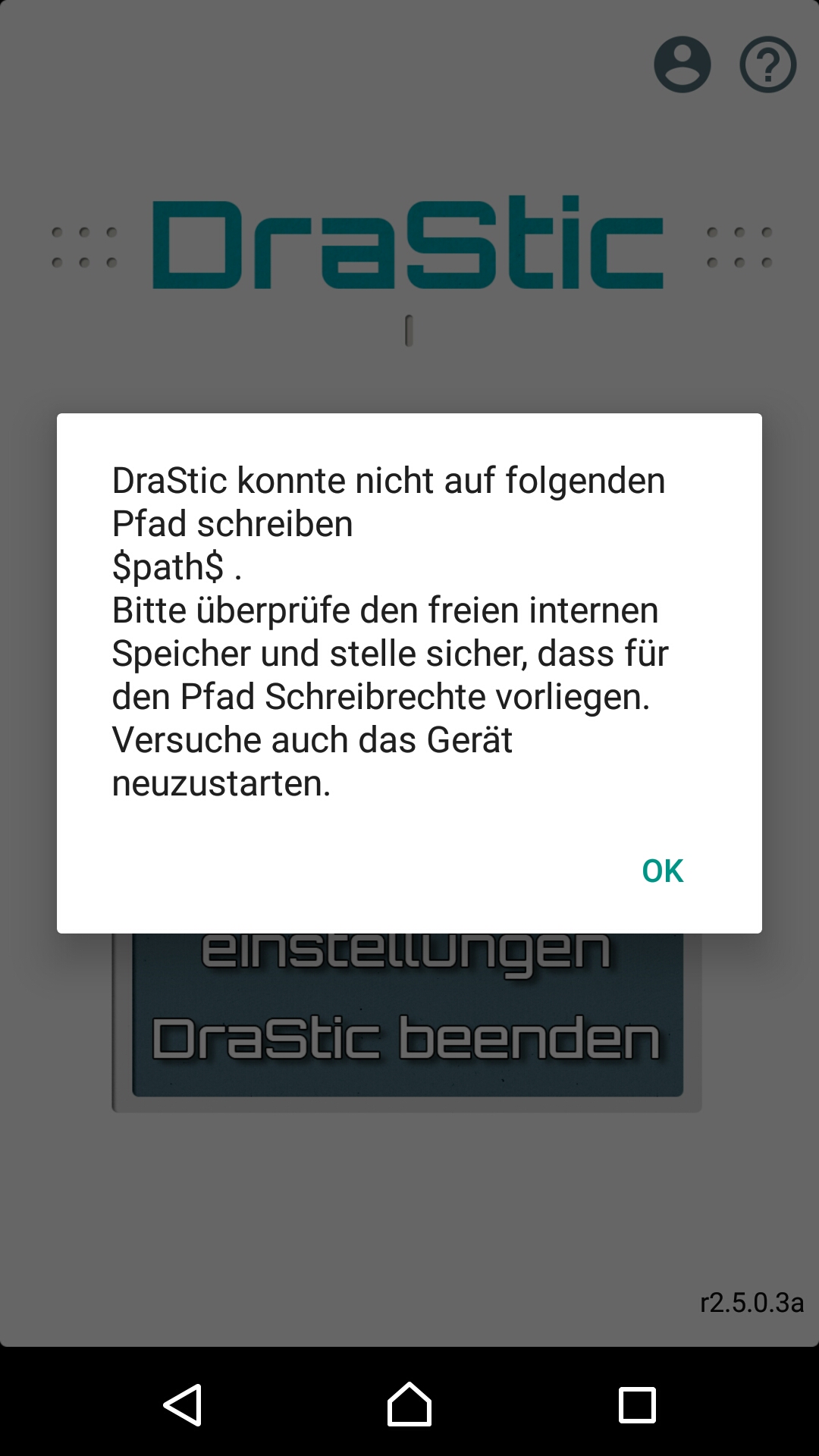Tap the $path$ placeholder text
The width and height of the screenshot is (819, 1456).
pyautogui.click(x=177, y=566)
